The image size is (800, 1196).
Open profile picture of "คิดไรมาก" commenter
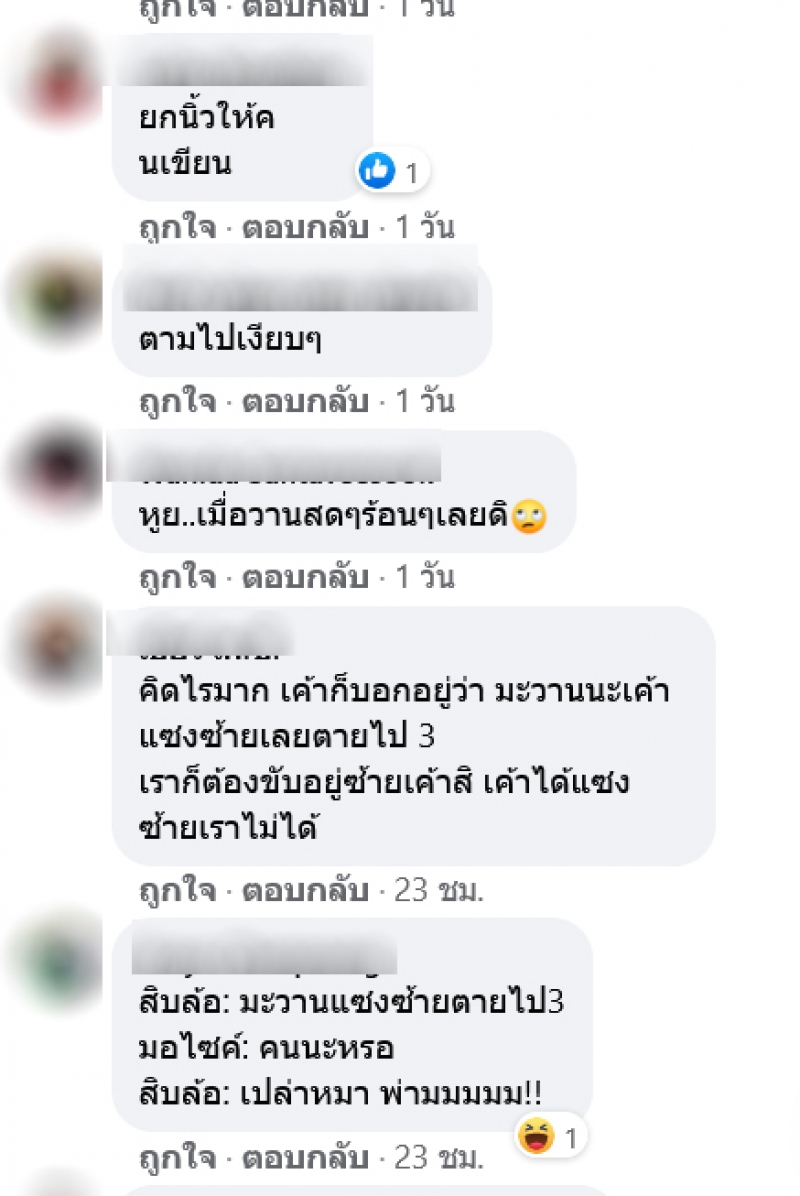(x=56, y=646)
